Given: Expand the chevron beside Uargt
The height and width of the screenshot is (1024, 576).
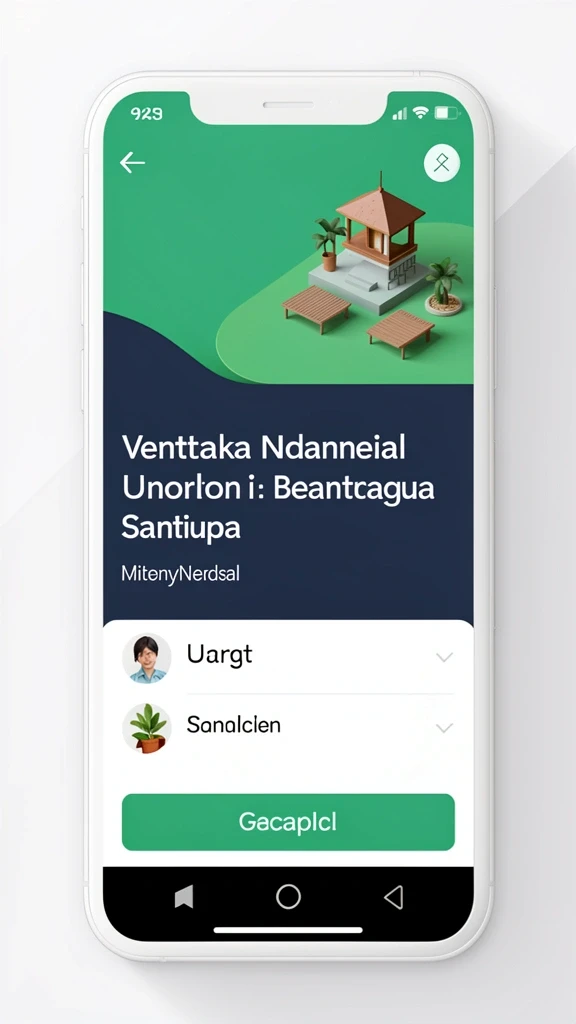Looking at the screenshot, I should click(444, 657).
